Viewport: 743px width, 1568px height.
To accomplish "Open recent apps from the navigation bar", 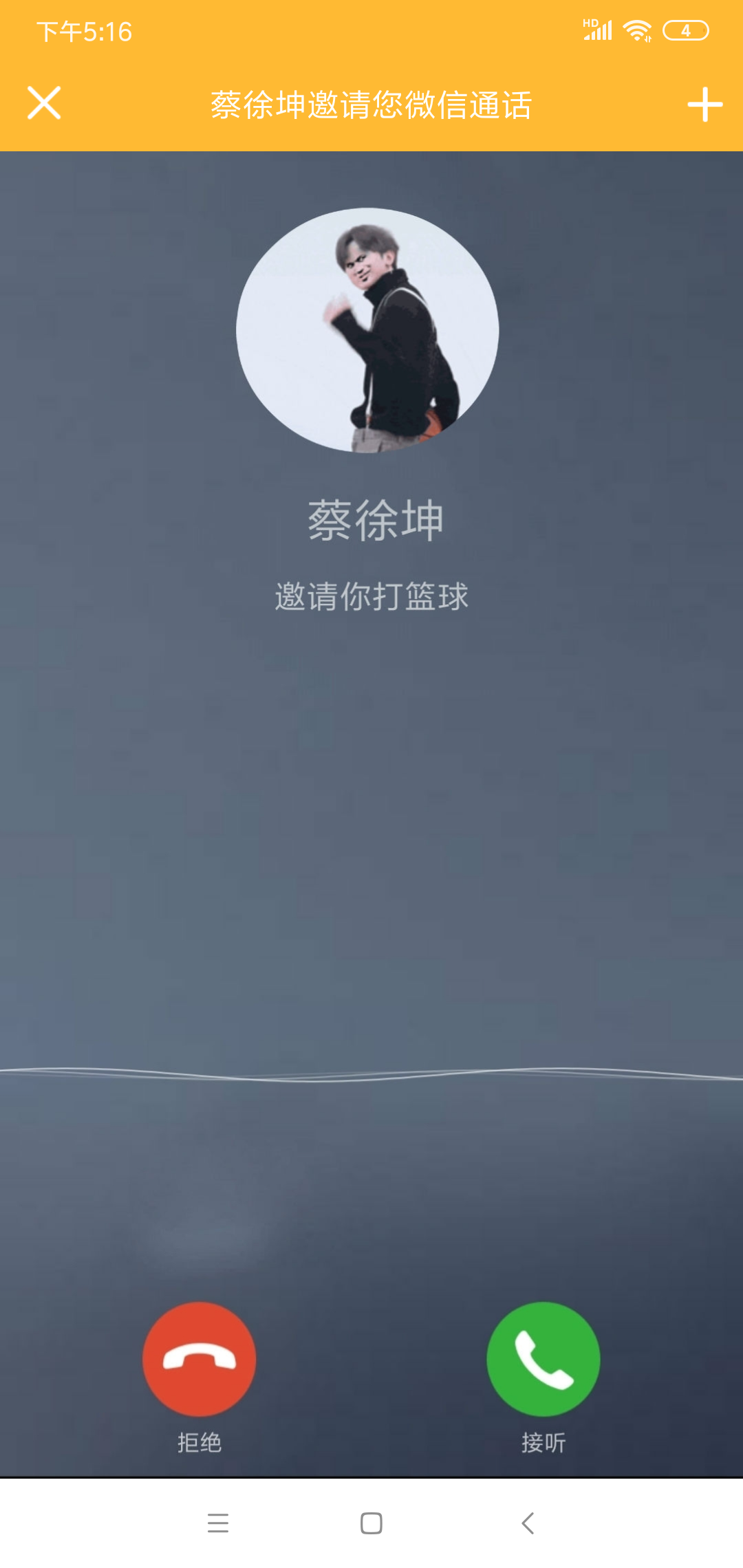I will (x=218, y=1523).
